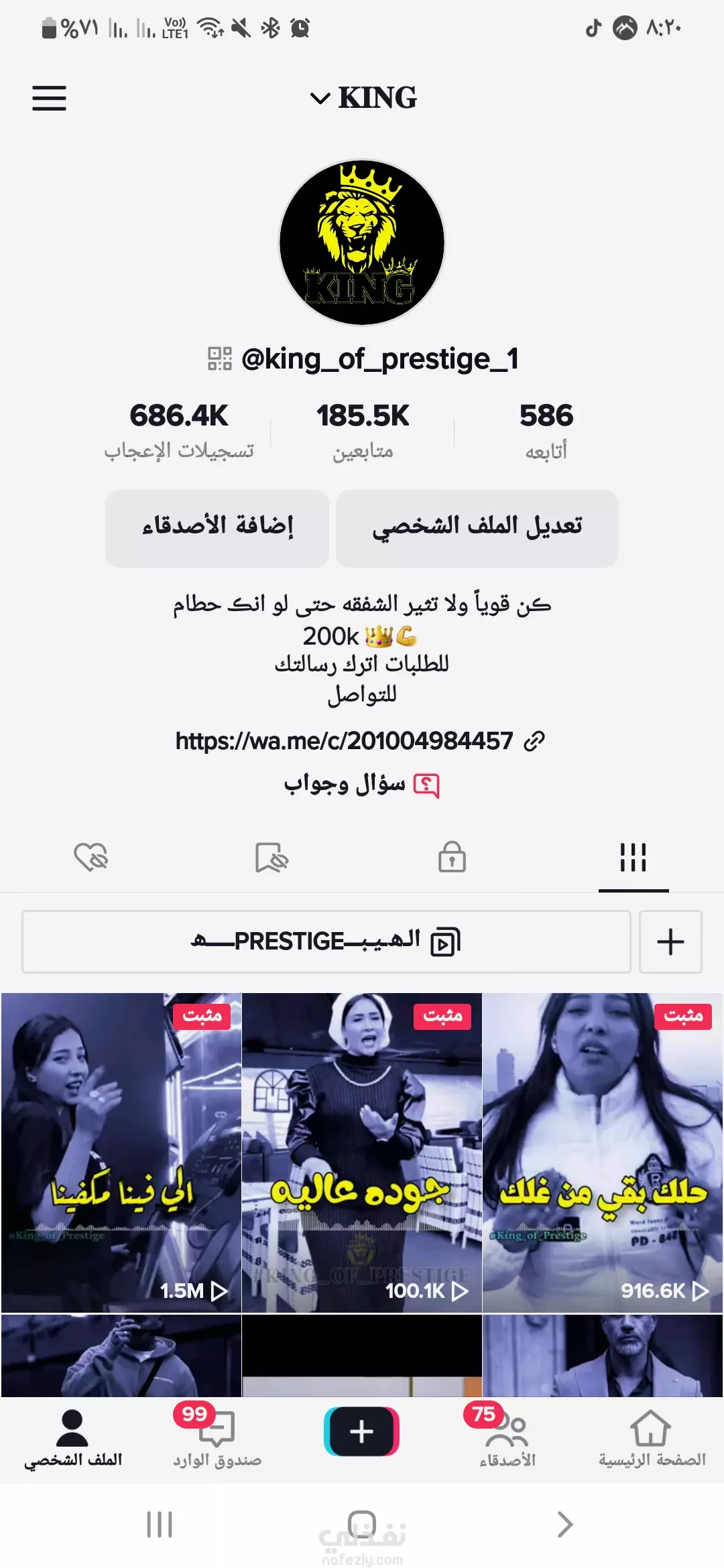
Task: Open the hamburger menu
Action: coord(49,98)
